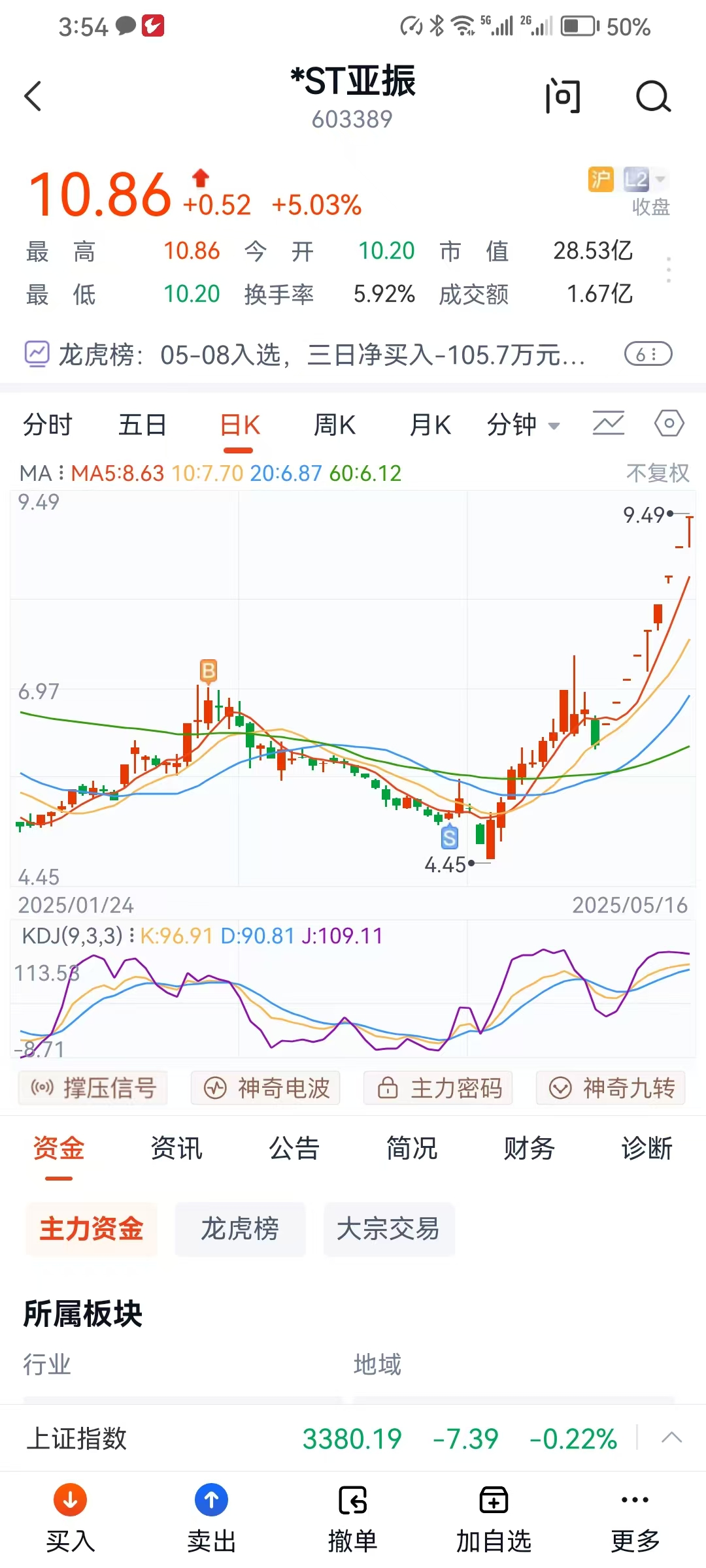
Task: Select the 周K chart tab
Action: tap(335, 425)
